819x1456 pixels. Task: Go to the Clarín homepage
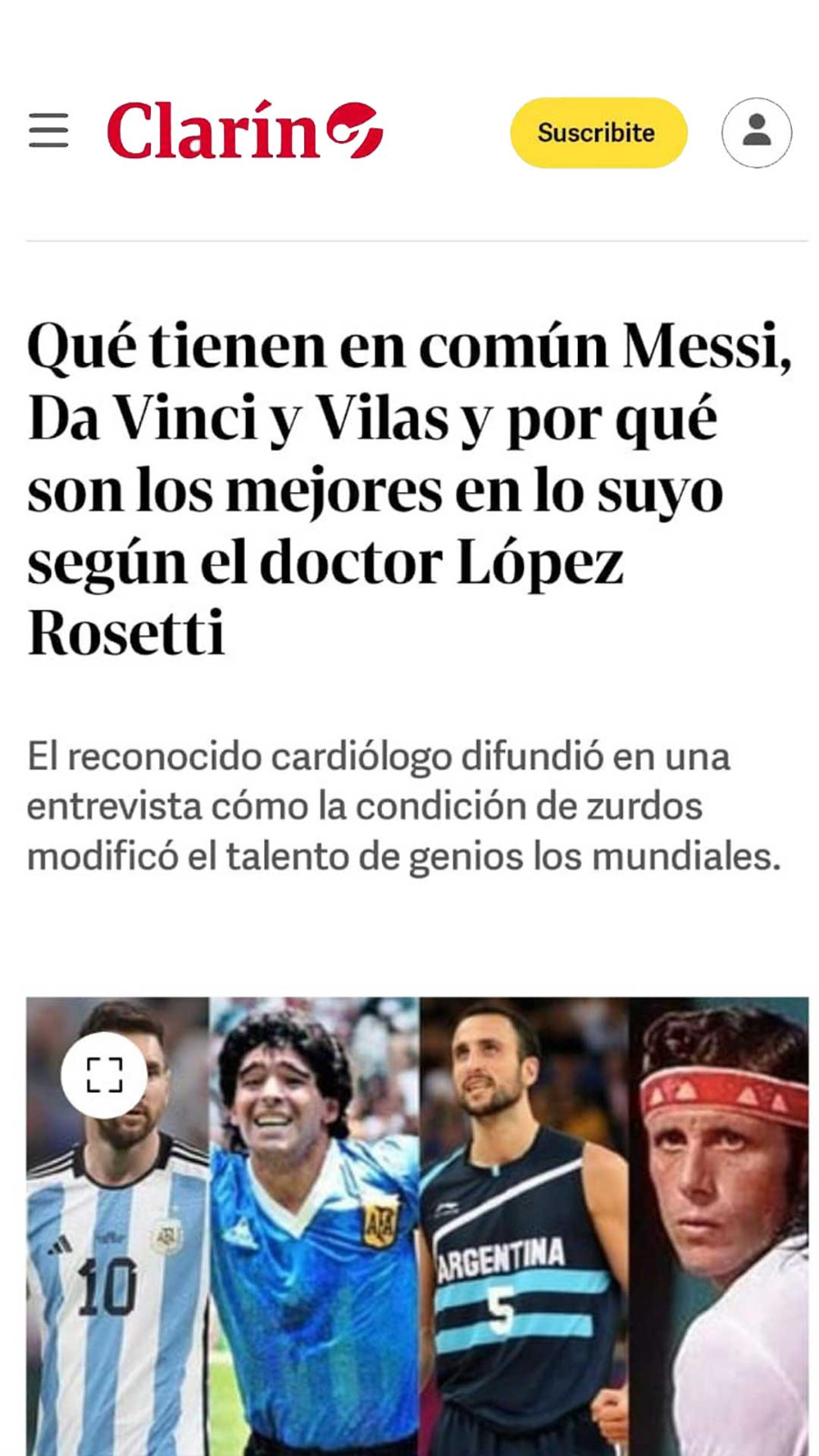[x=244, y=131]
